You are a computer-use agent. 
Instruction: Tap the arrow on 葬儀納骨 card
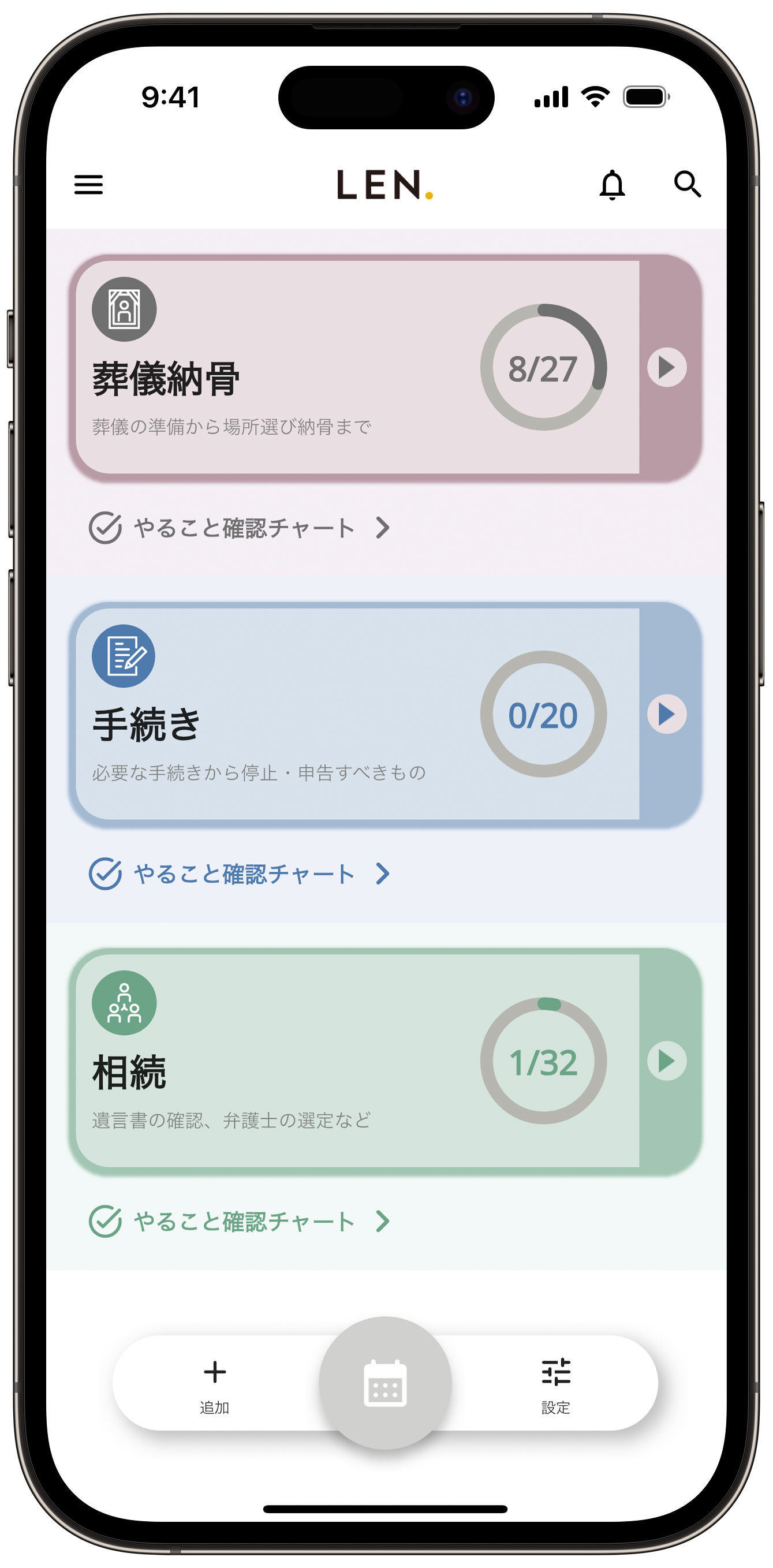point(666,367)
